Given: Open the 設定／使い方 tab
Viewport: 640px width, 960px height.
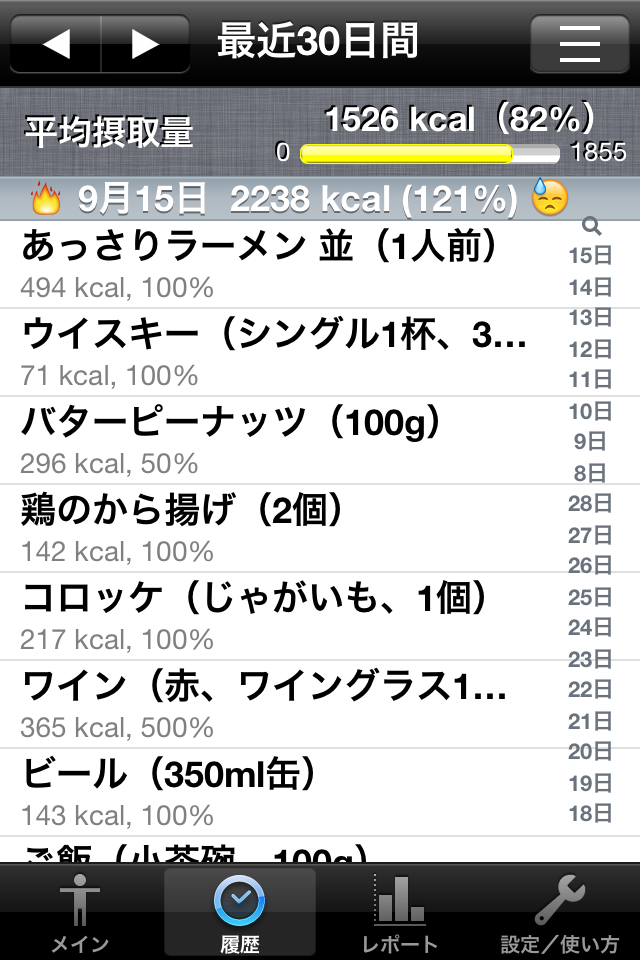Looking at the screenshot, I should pyautogui.click(x=560, y=912).
